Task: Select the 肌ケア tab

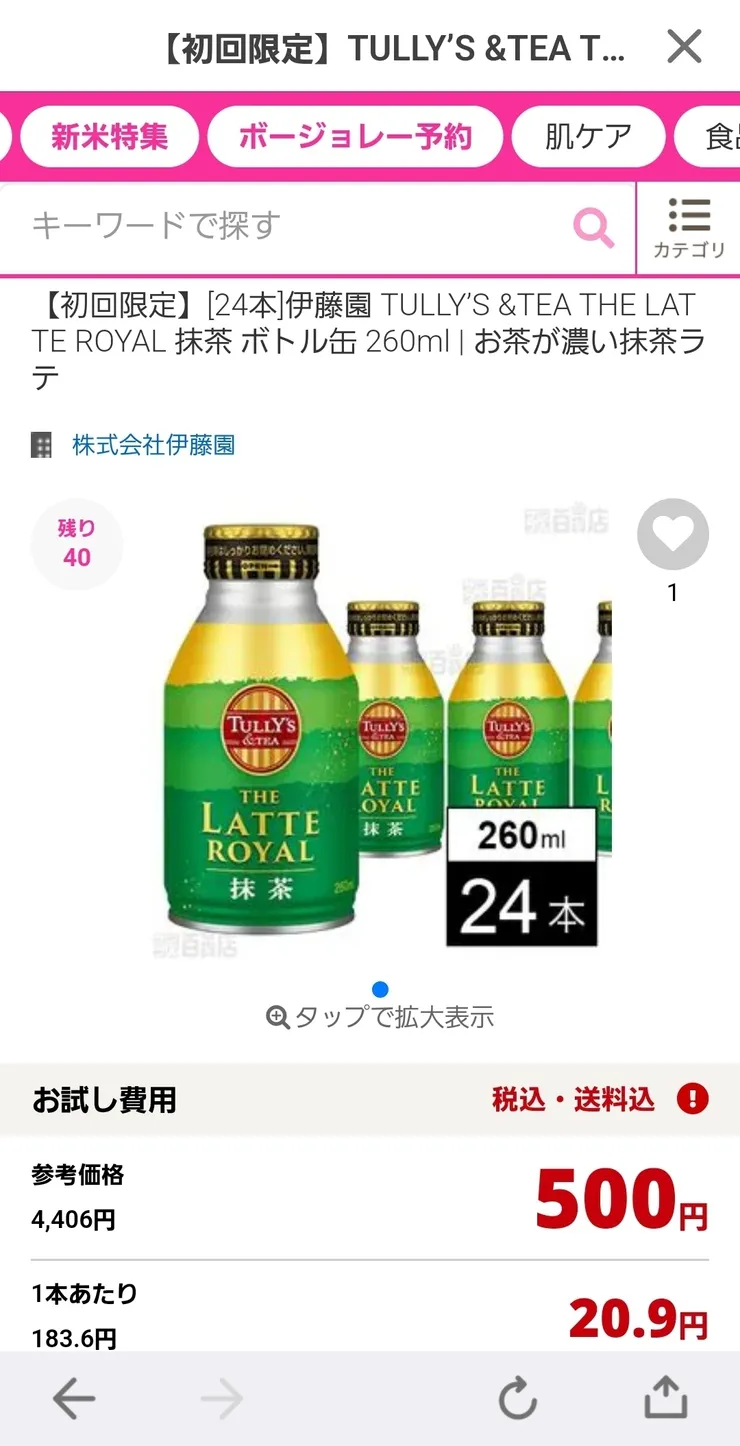Action: click(x=588, y=136)
